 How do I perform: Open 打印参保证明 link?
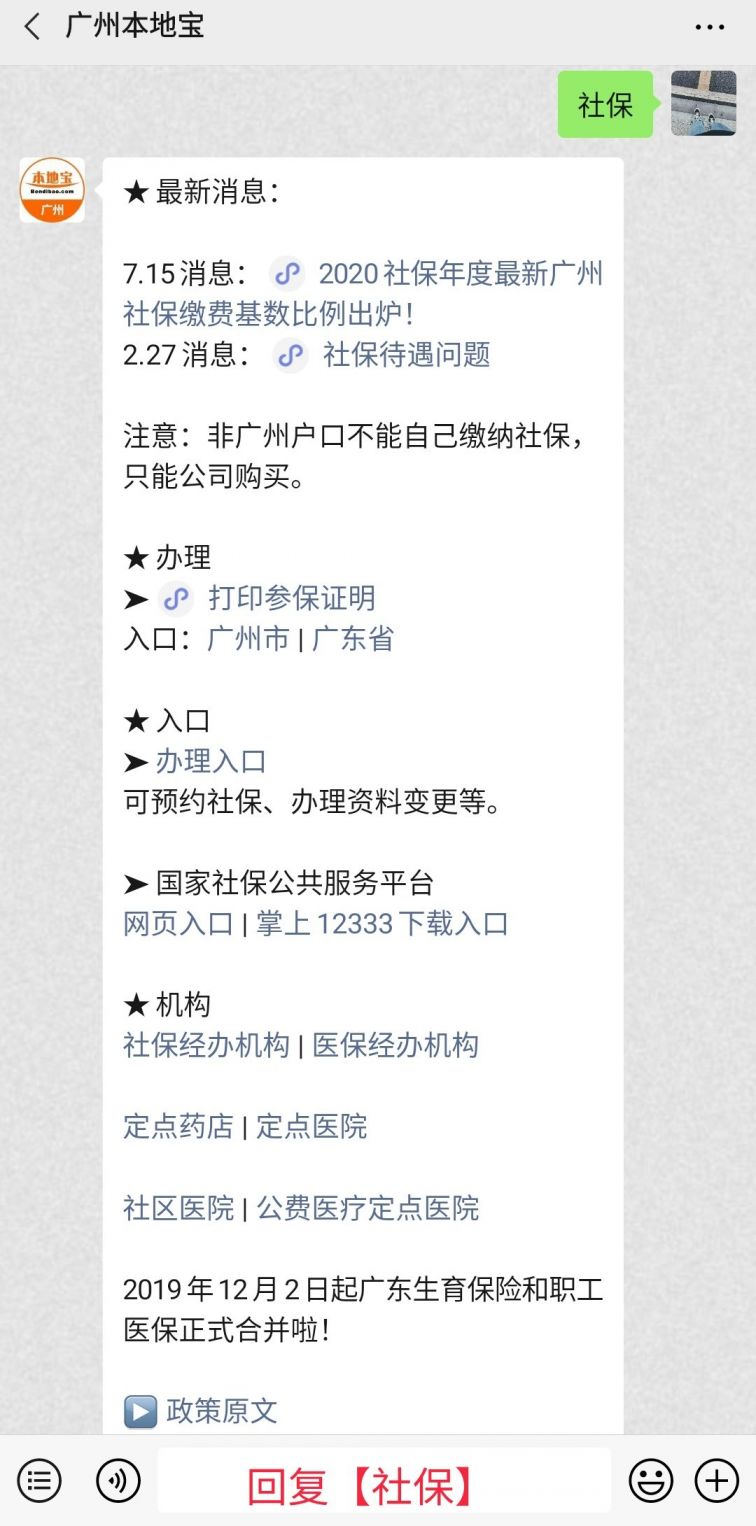[x=291, y=598]
